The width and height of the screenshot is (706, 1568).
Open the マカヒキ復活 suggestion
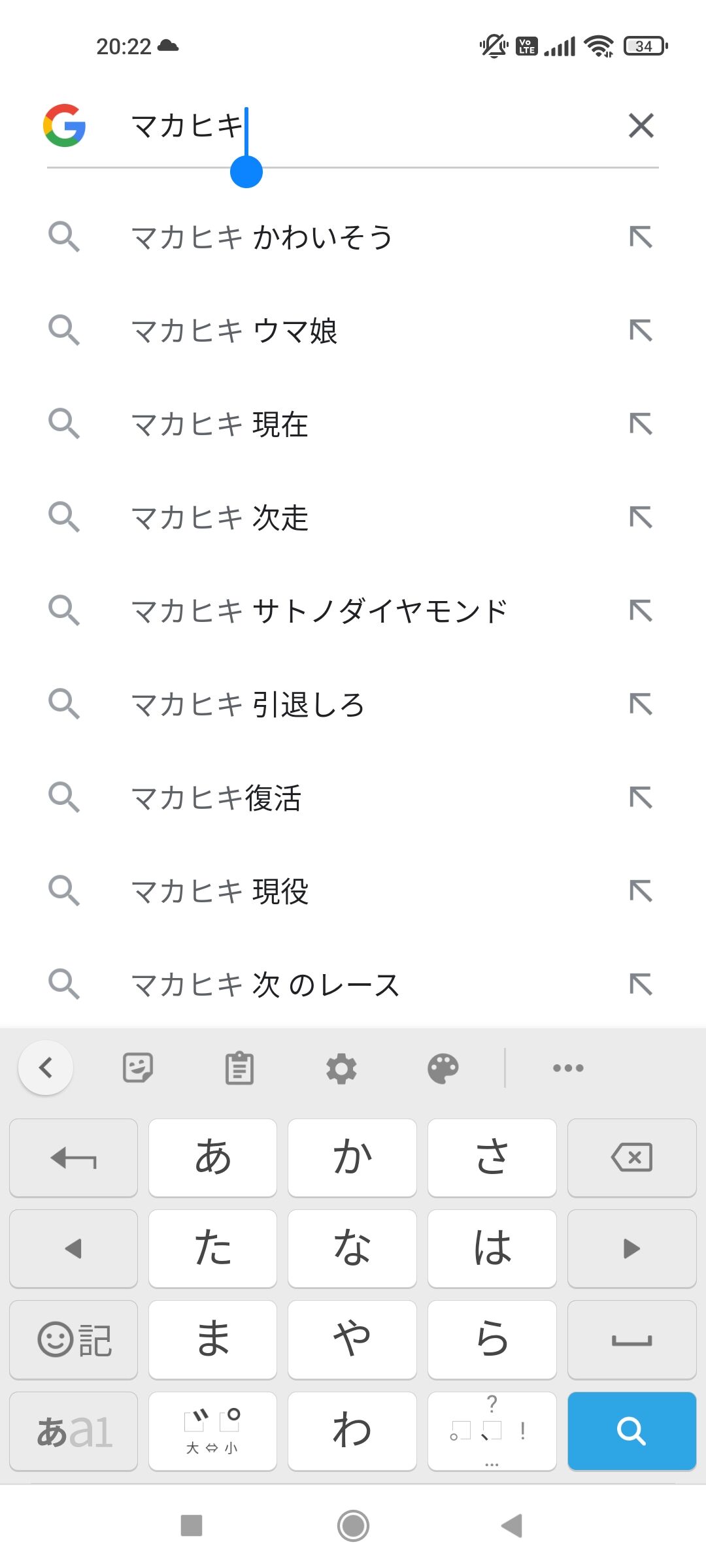point(216,798)
